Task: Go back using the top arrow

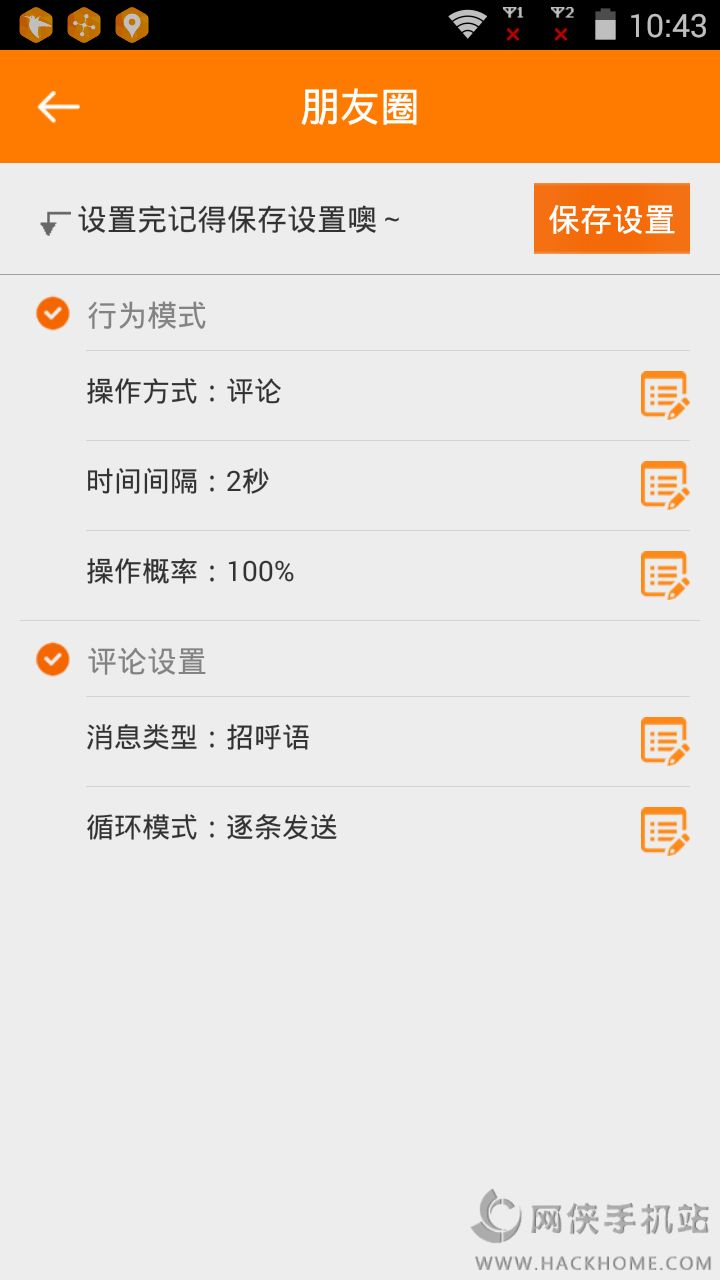Action: [58, 107]
